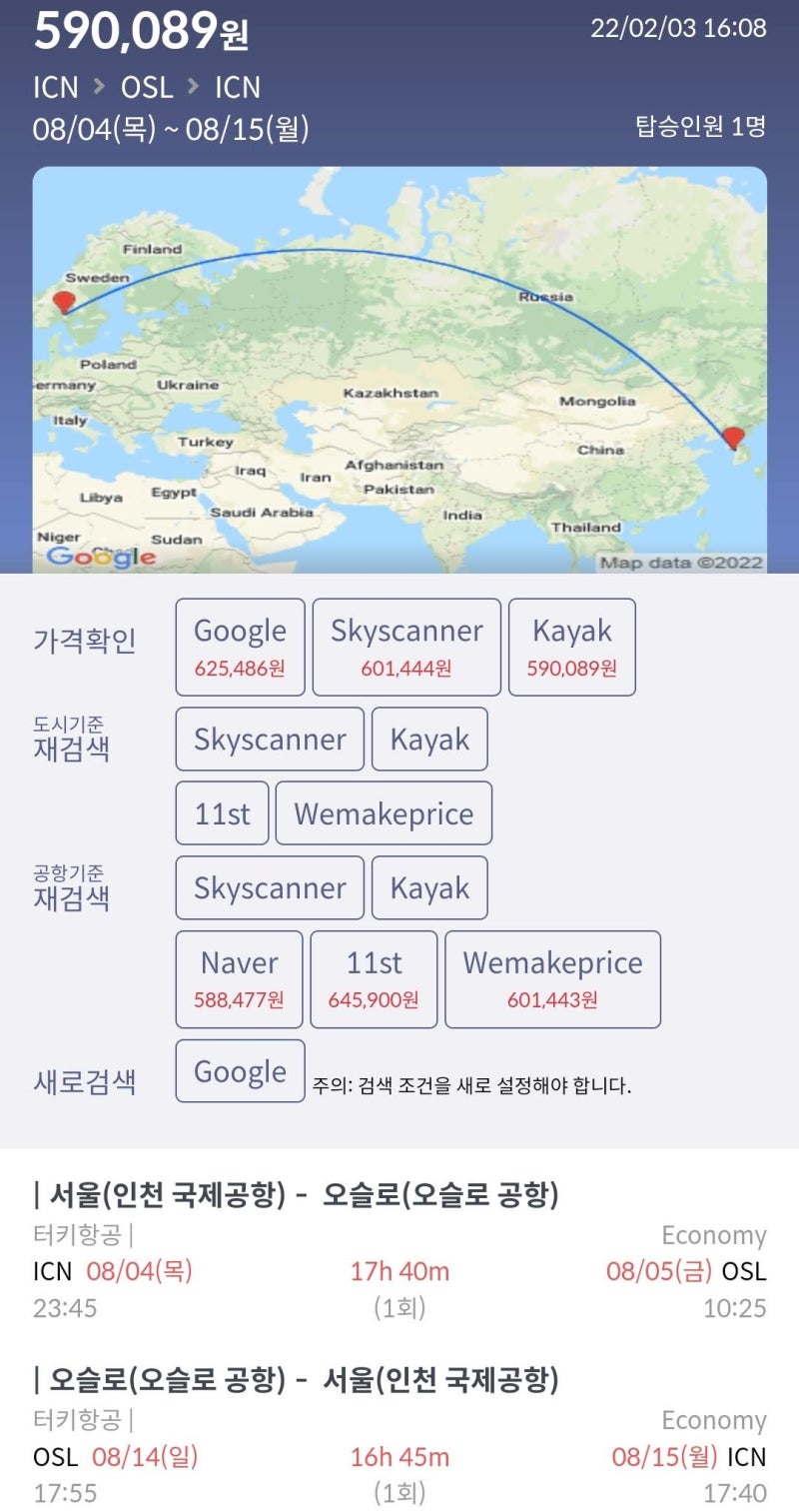Open Skyscanner price check showing 601,444원
Image resolution: width=799 pixels, height=1512 pixels.
click(x=405, y=646)
